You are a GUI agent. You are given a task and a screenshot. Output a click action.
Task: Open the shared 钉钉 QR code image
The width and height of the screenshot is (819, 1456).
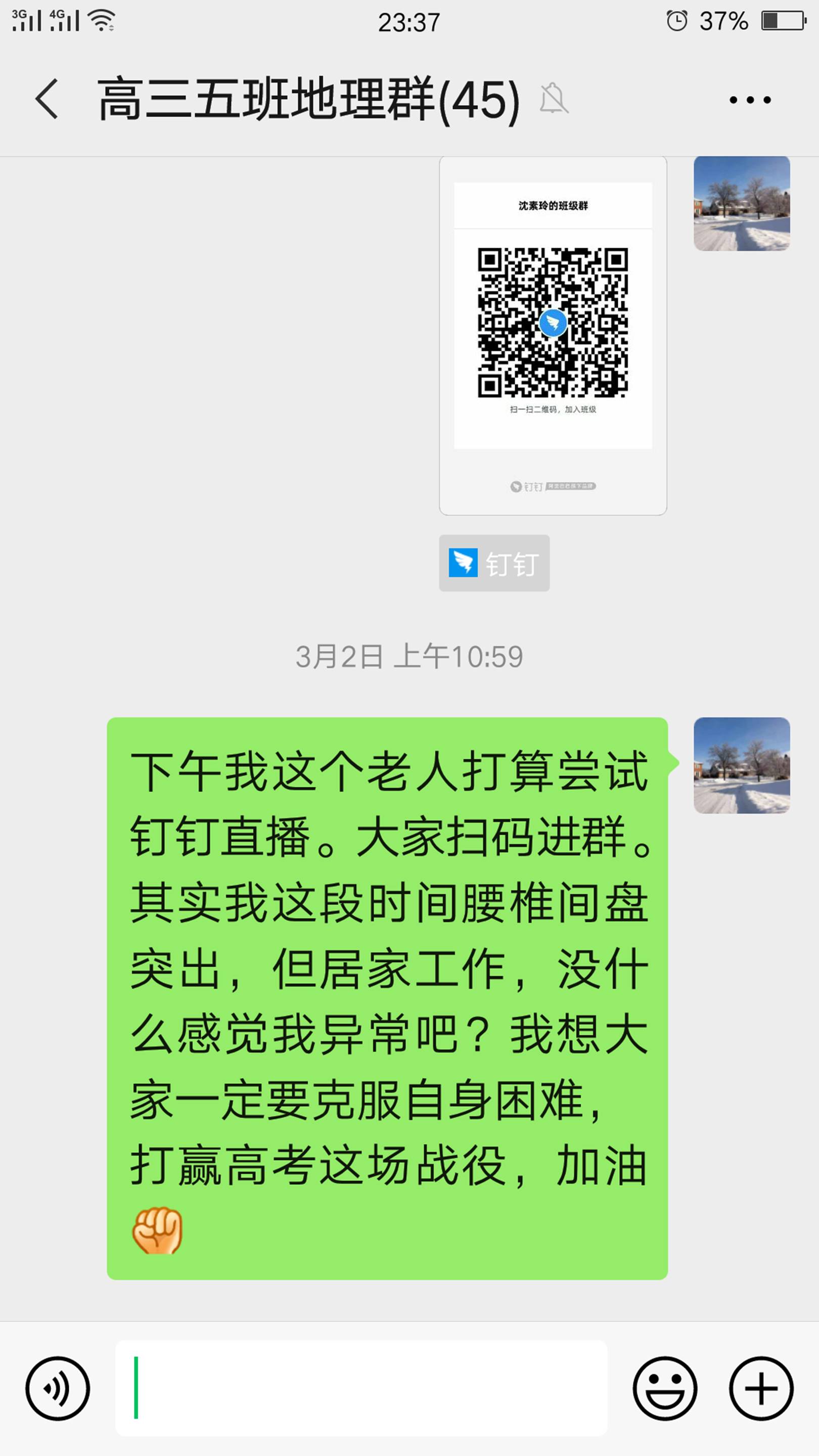[x=552, y=335]
